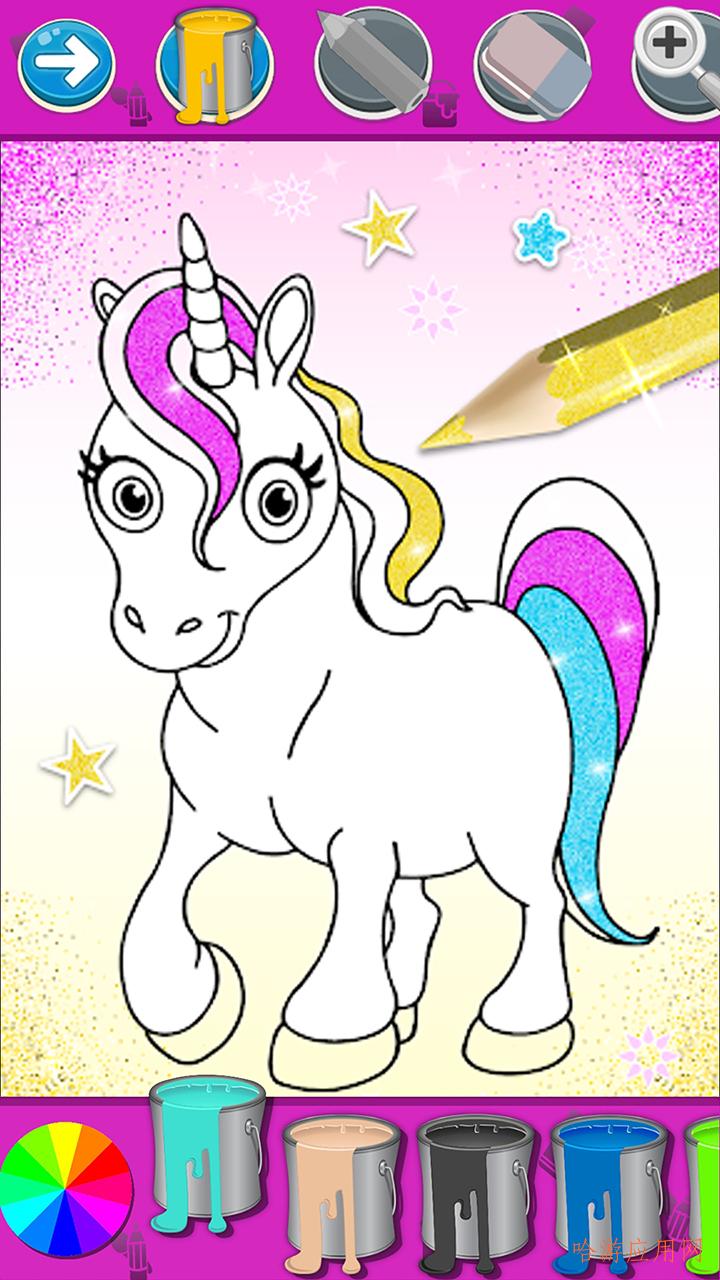Choose the eraser tool

point(530,64)
